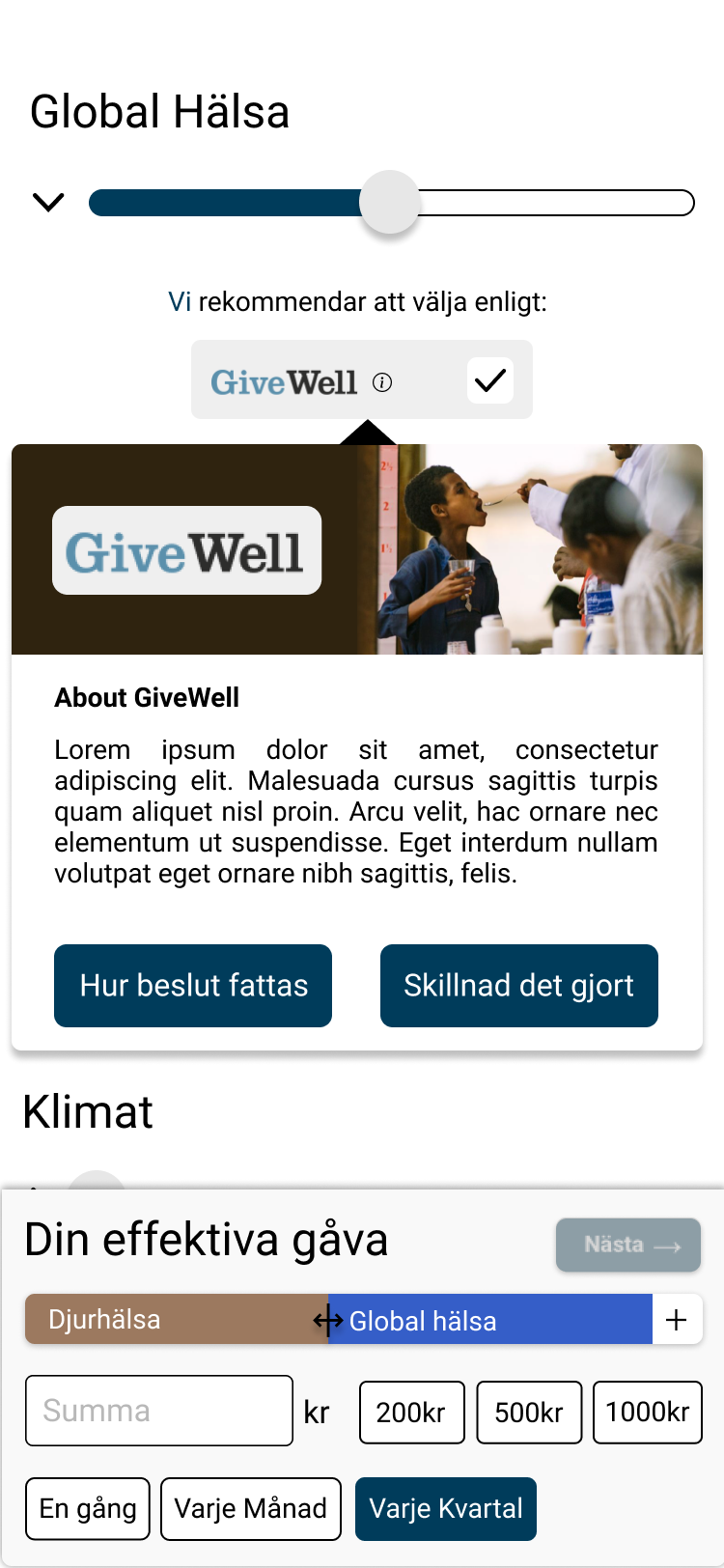Viewport: 724px width, 1568px height.
Task: Uncheck the GiveWell recommendation checkbox
Action: [490, 380]
